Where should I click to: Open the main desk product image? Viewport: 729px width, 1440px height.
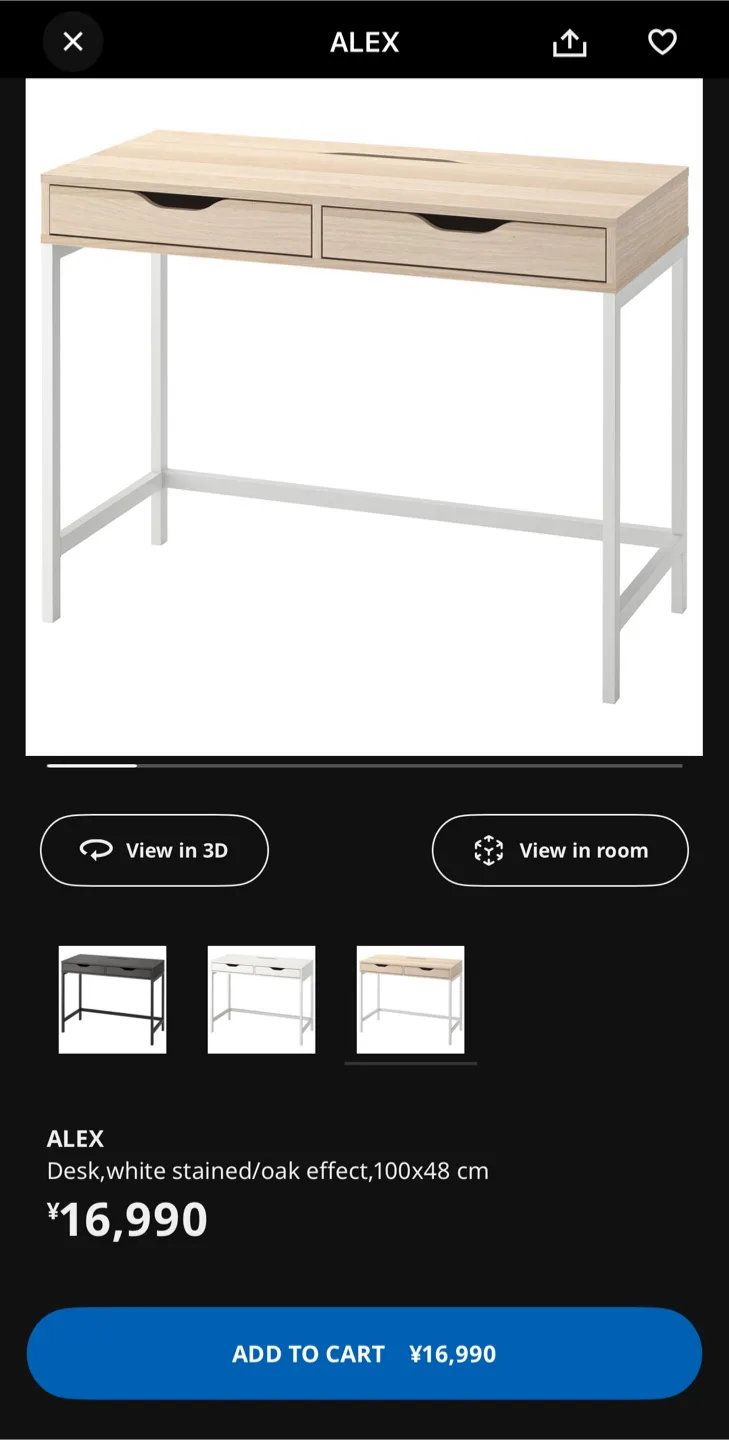[364, 416]
